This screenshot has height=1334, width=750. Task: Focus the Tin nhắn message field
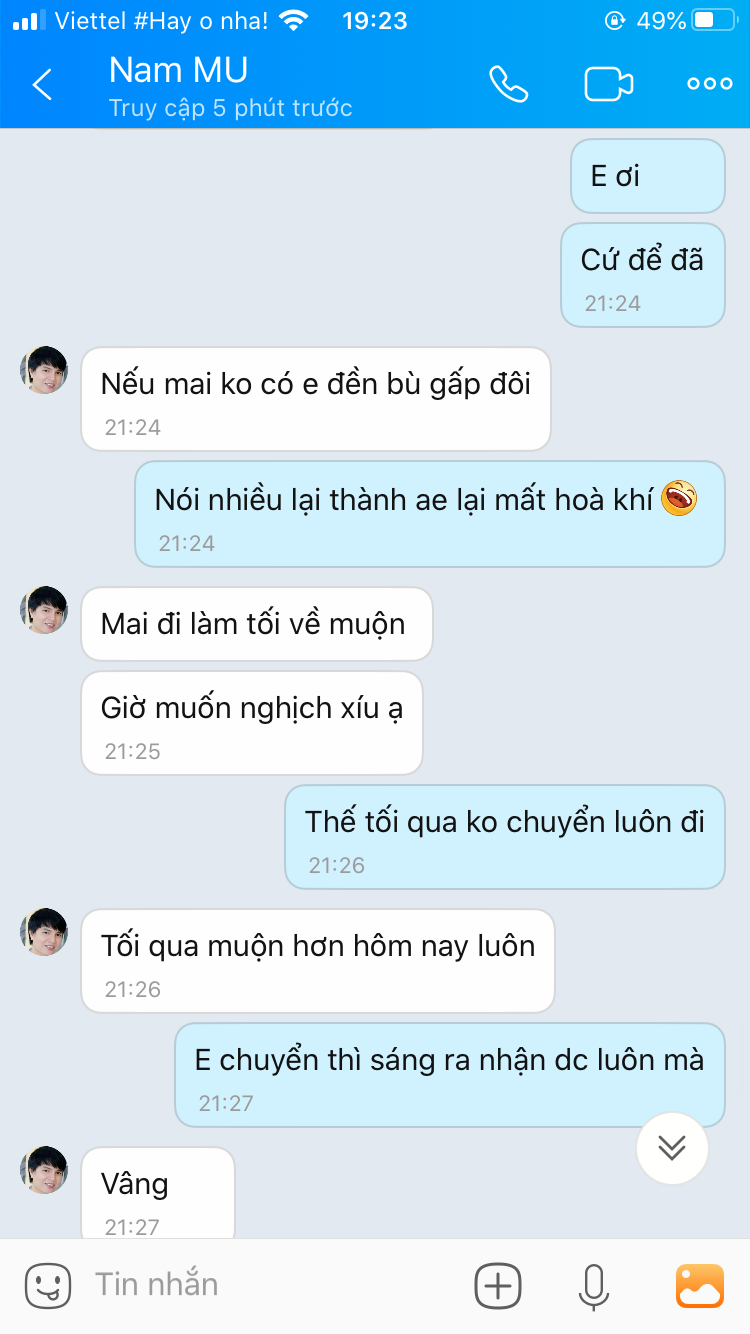pyautogui.click(x=270, y=1285)
